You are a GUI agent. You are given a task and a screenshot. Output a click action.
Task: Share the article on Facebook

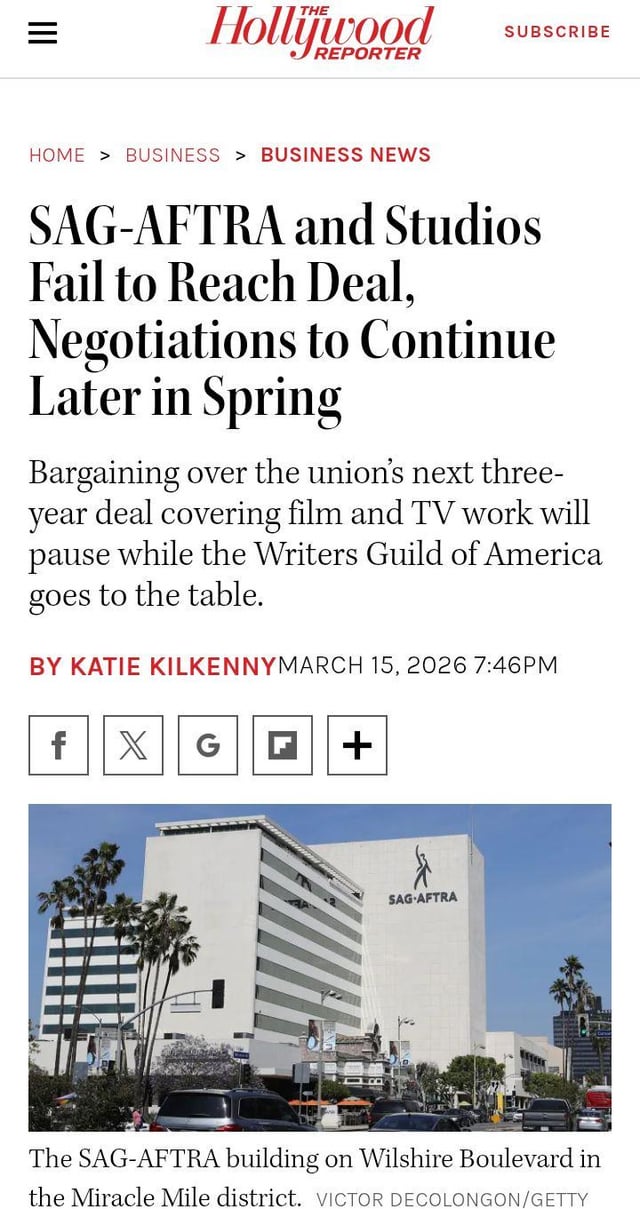click(x=58, y=745)
